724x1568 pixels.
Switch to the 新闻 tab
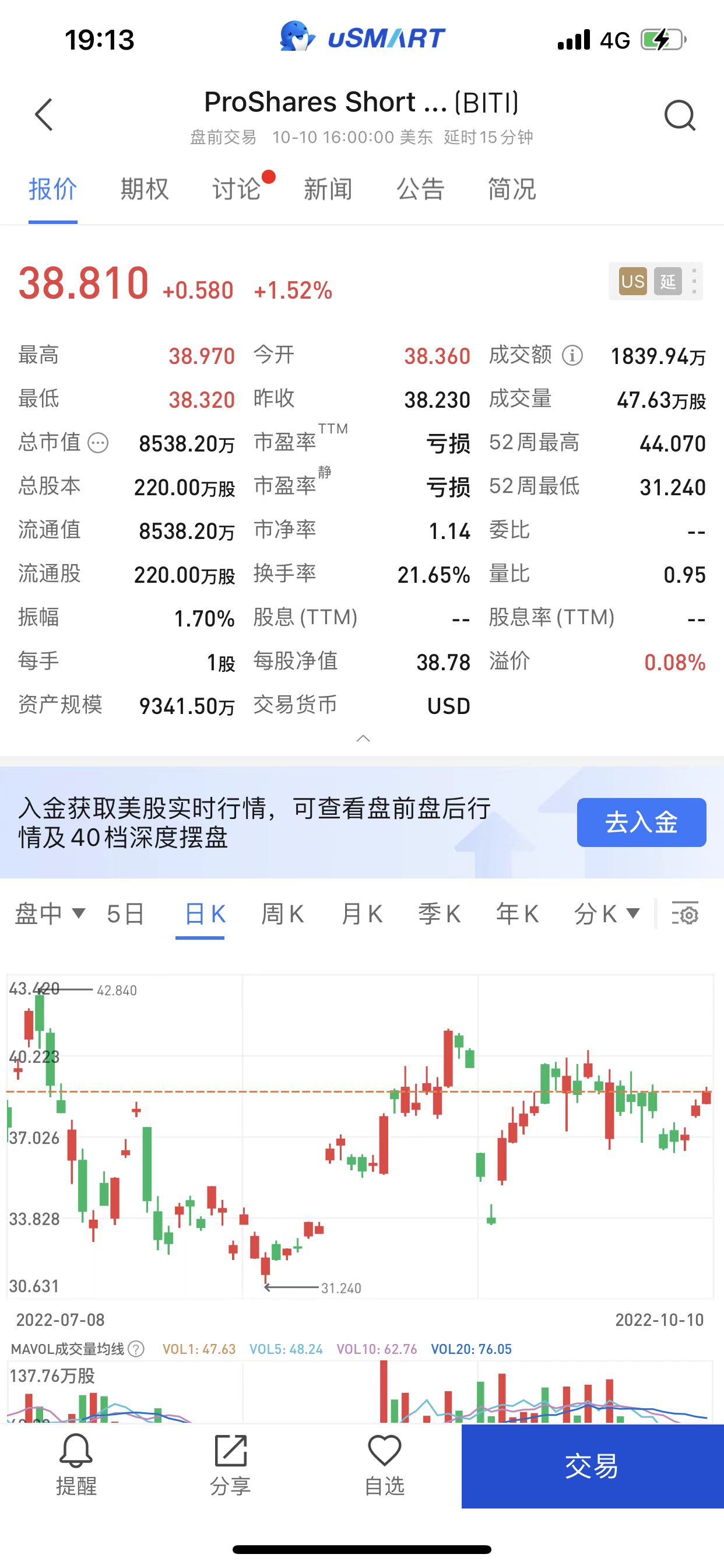(x=328, y=190)
